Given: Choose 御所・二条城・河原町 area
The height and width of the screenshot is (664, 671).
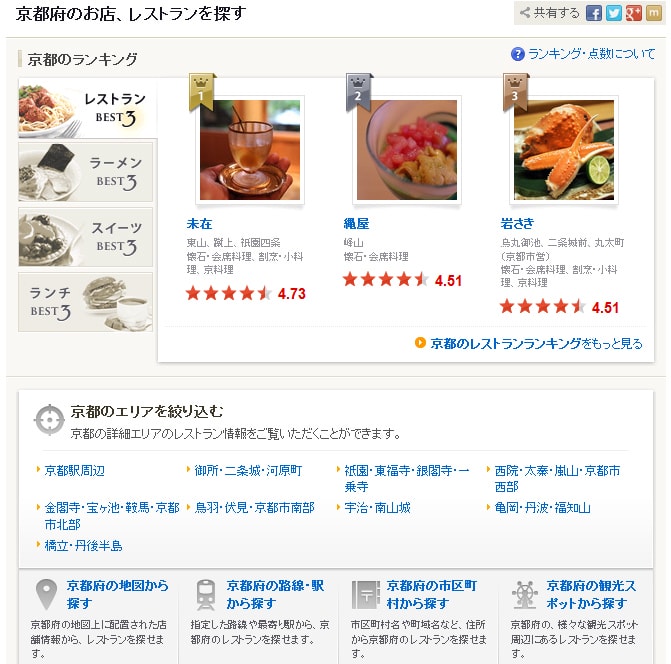Looking at the screenshot, I should tap(248, 470).
